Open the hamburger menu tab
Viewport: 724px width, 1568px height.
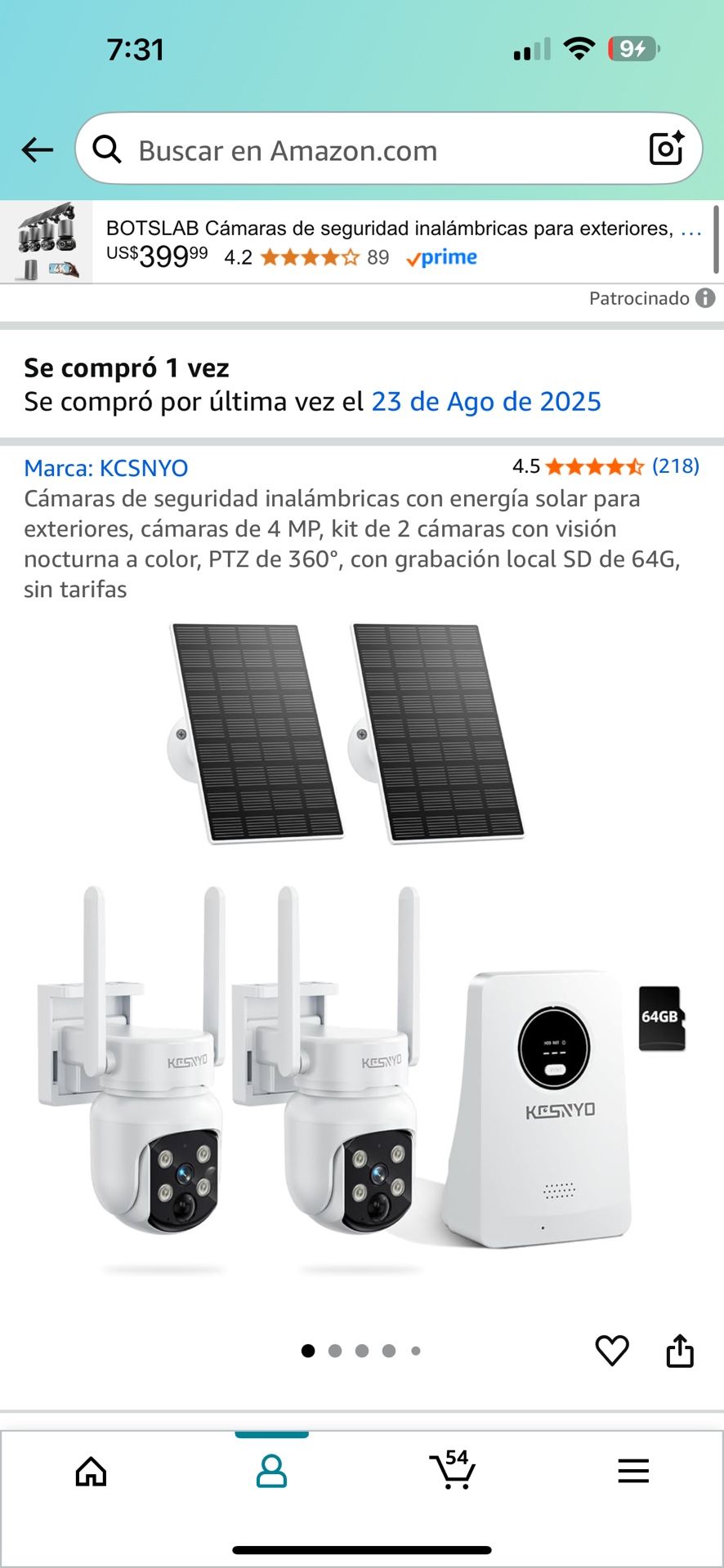coord(633,1472)
